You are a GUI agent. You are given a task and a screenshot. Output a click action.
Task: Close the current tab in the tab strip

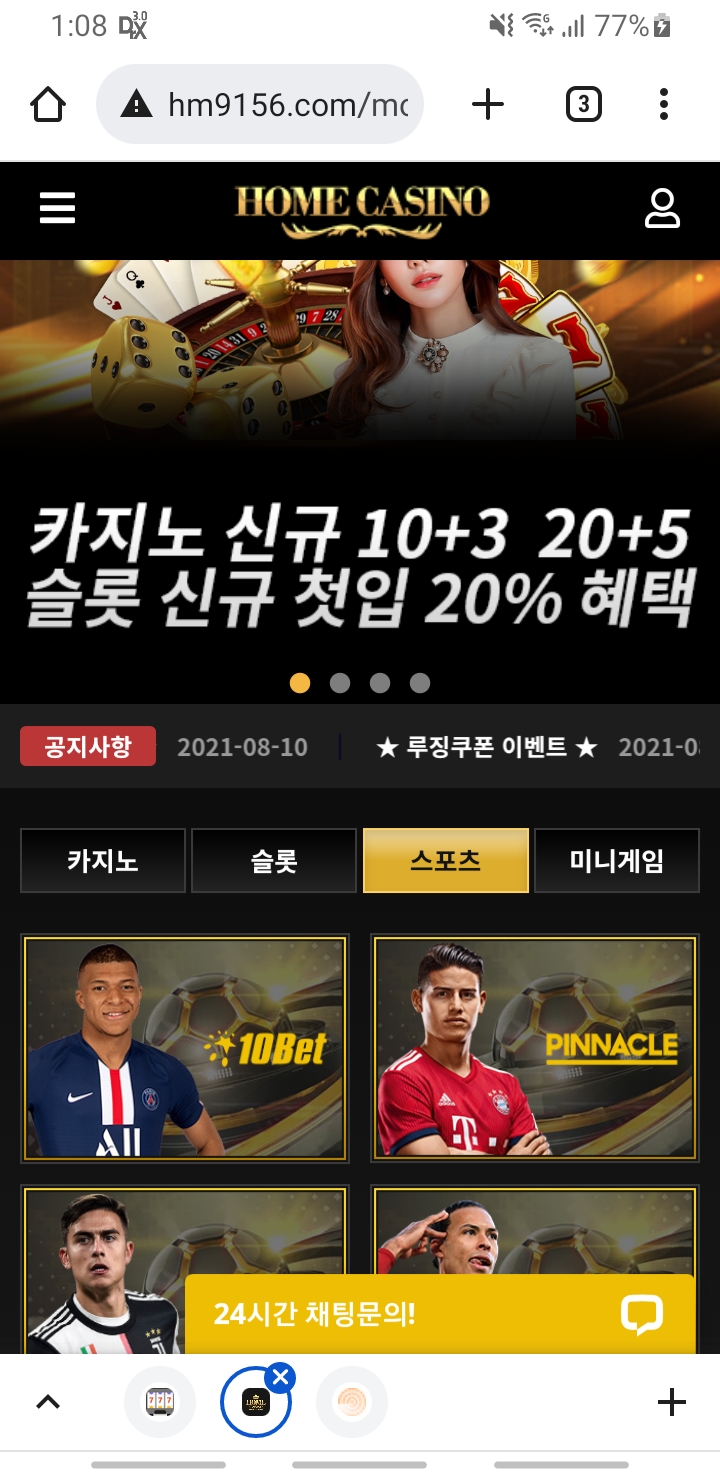coord(281,1379)
